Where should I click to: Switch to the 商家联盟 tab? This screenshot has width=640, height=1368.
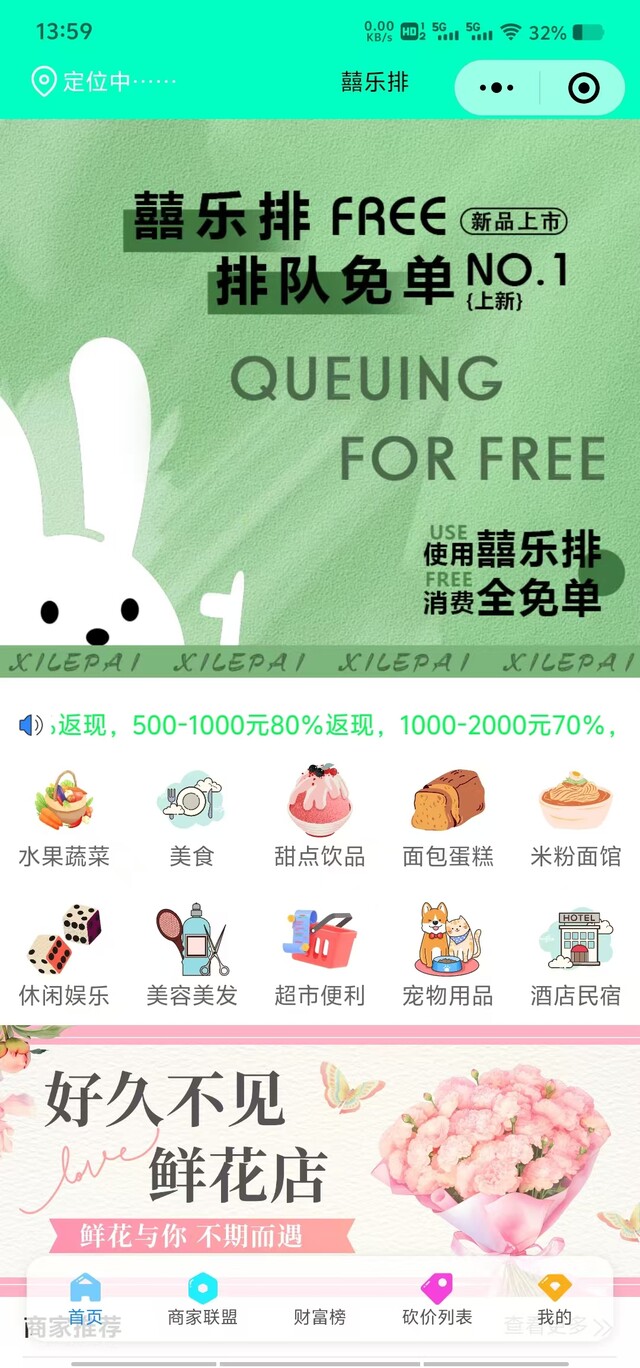(203, 1300)
